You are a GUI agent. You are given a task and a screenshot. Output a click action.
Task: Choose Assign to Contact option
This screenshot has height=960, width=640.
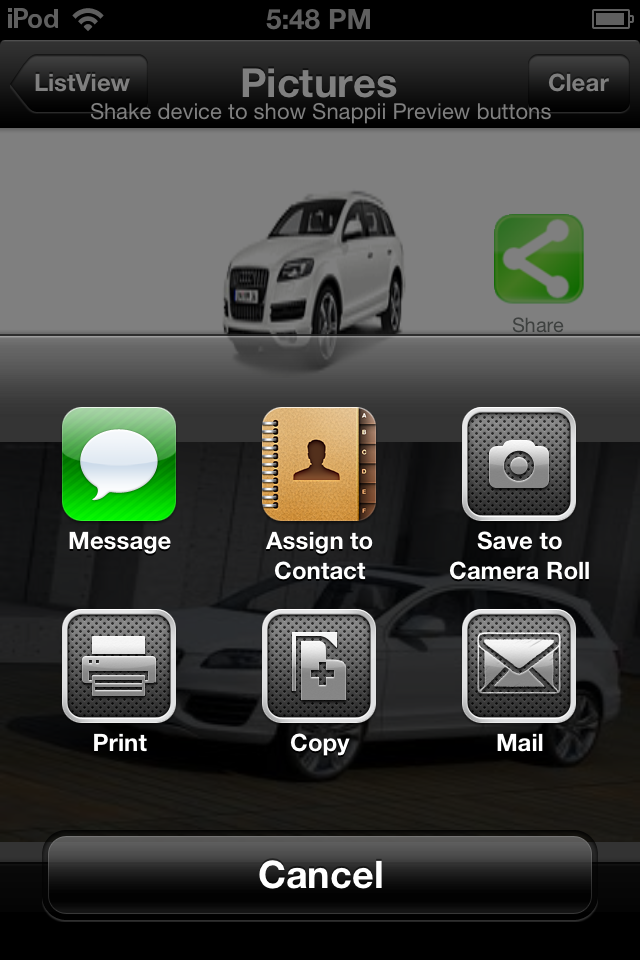click(x=319, y=465)
